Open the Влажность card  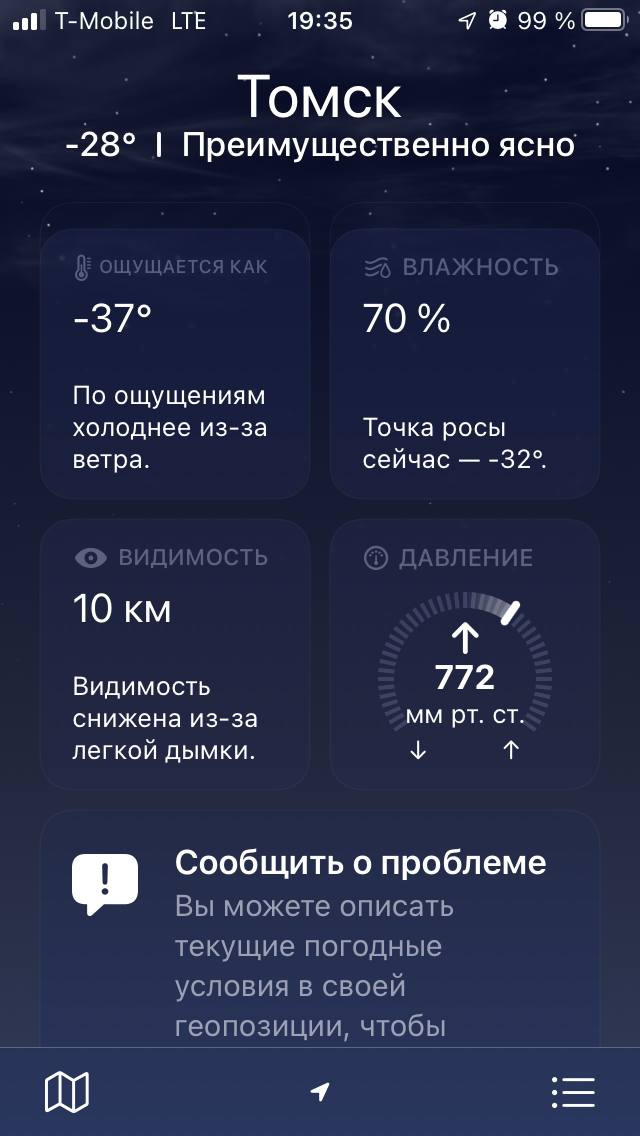465,364
